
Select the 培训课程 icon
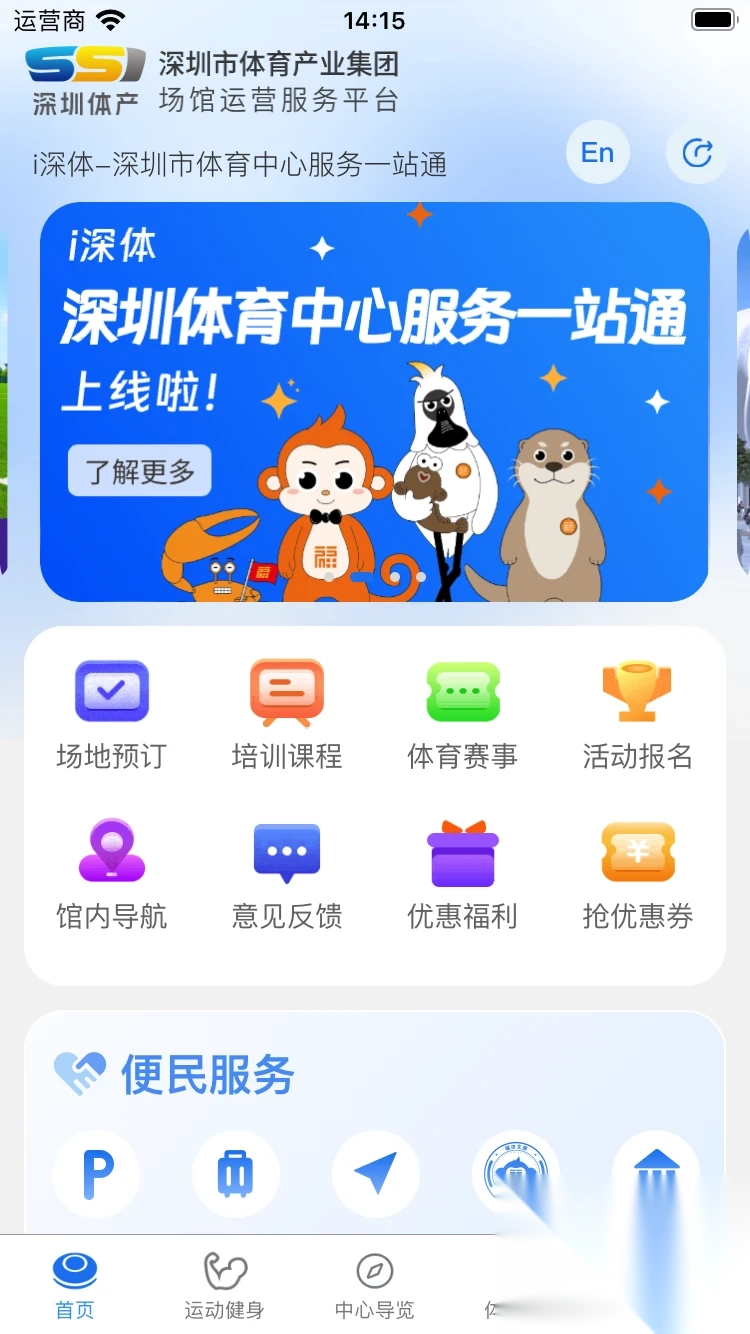click(x=286, y=692)
